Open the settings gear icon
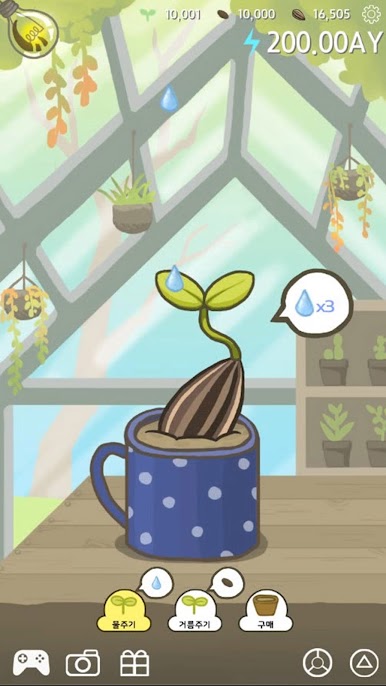The height and width of the screenshot is (686, 386). pos(372,14)
